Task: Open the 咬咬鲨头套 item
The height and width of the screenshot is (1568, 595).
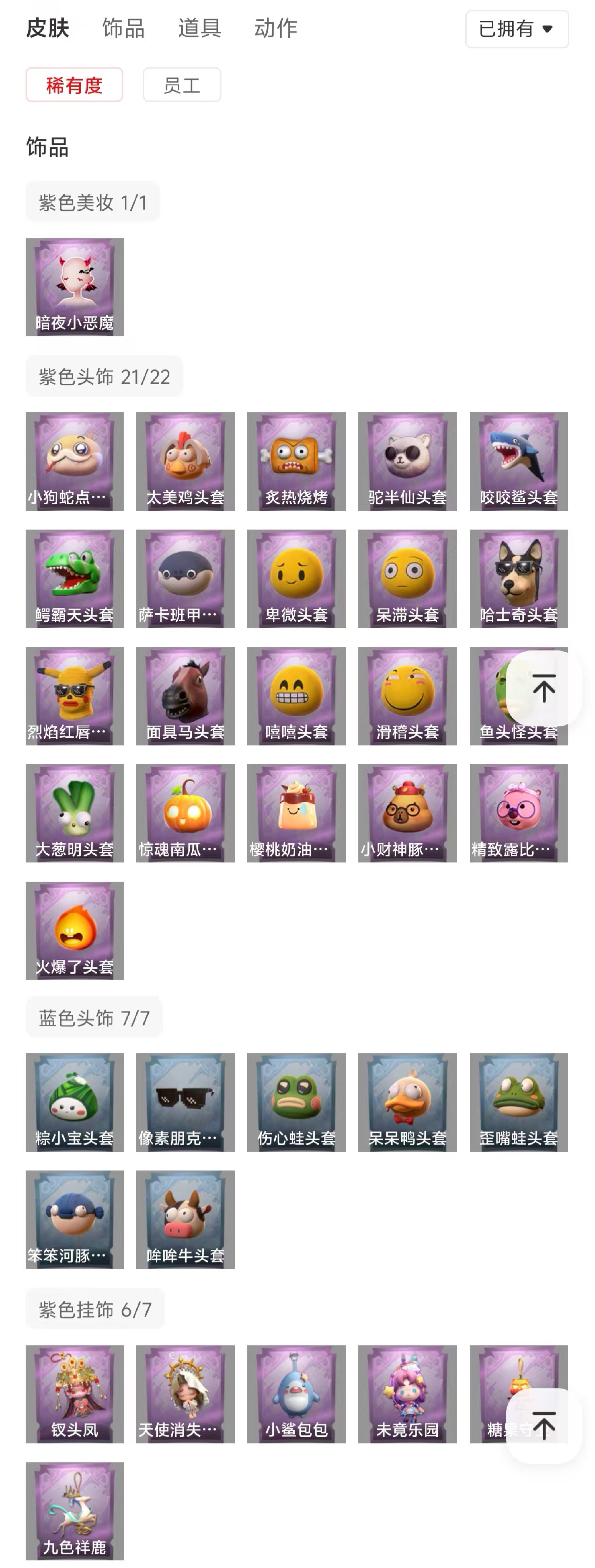Action: tap(518, 461)
